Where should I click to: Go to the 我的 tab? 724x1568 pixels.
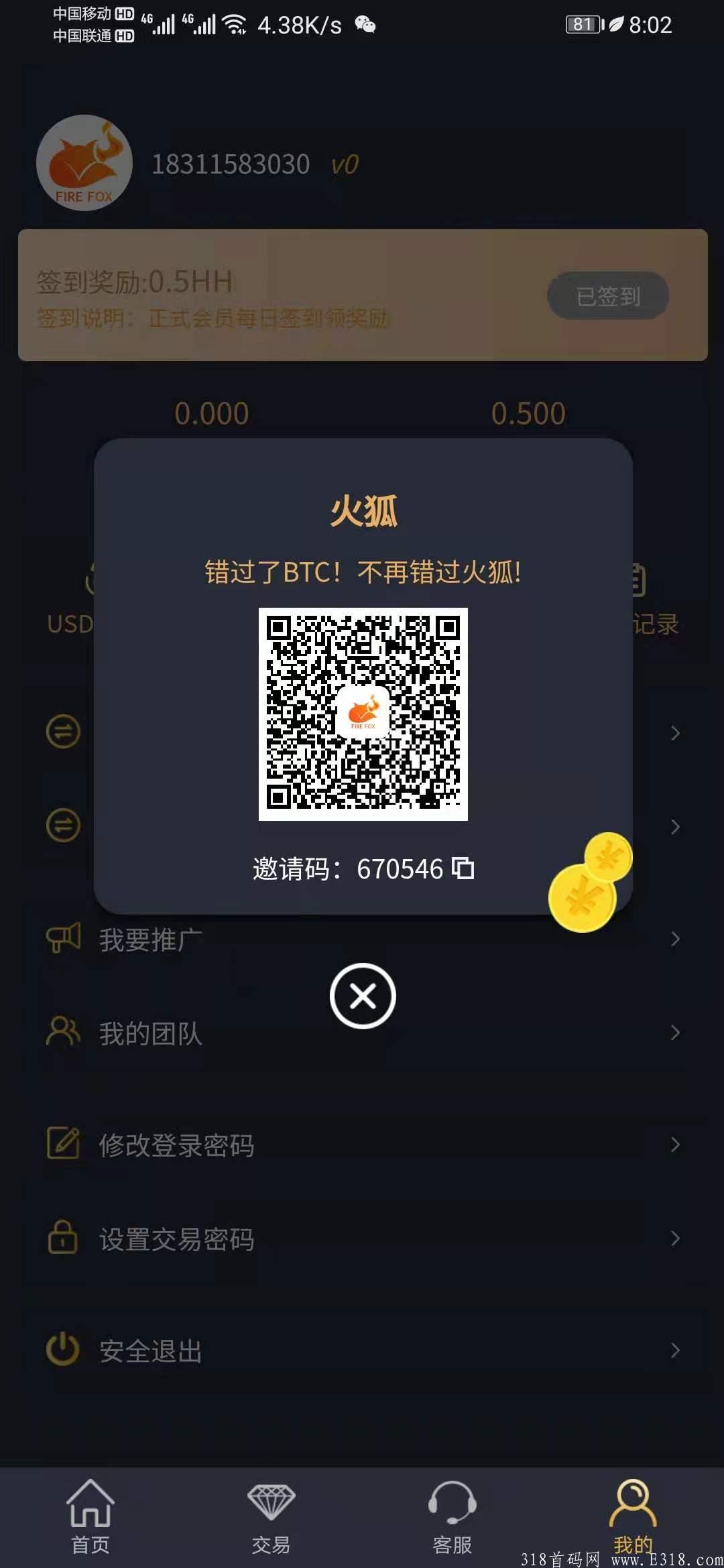[632, 1516]
